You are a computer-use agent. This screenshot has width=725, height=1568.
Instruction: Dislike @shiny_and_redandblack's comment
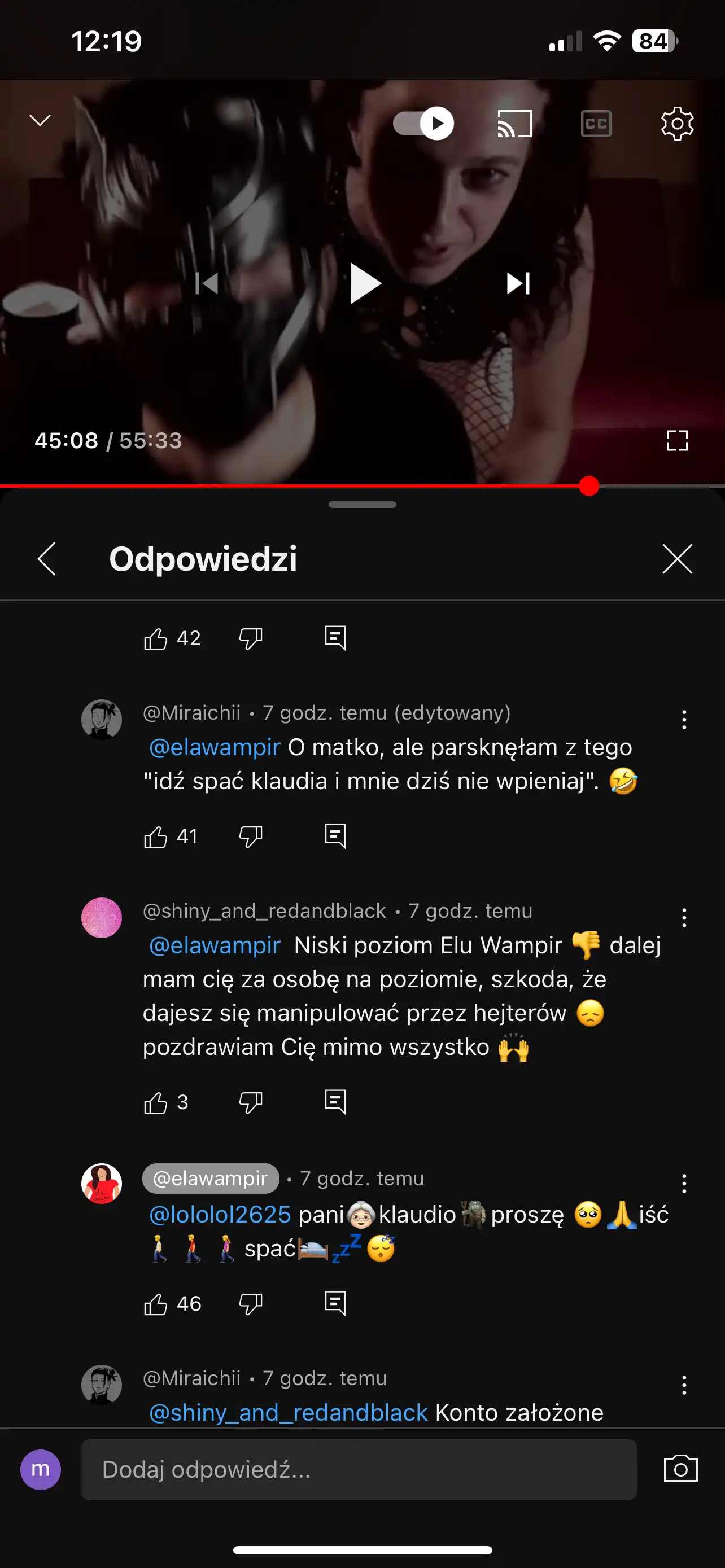point(251,1102)
